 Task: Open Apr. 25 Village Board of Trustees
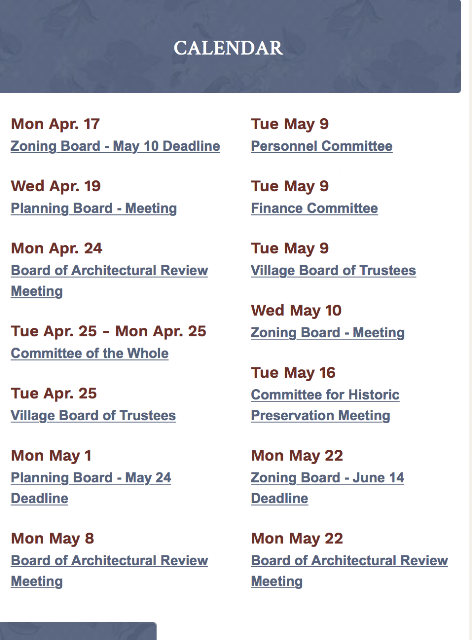(x=93, y=415)
